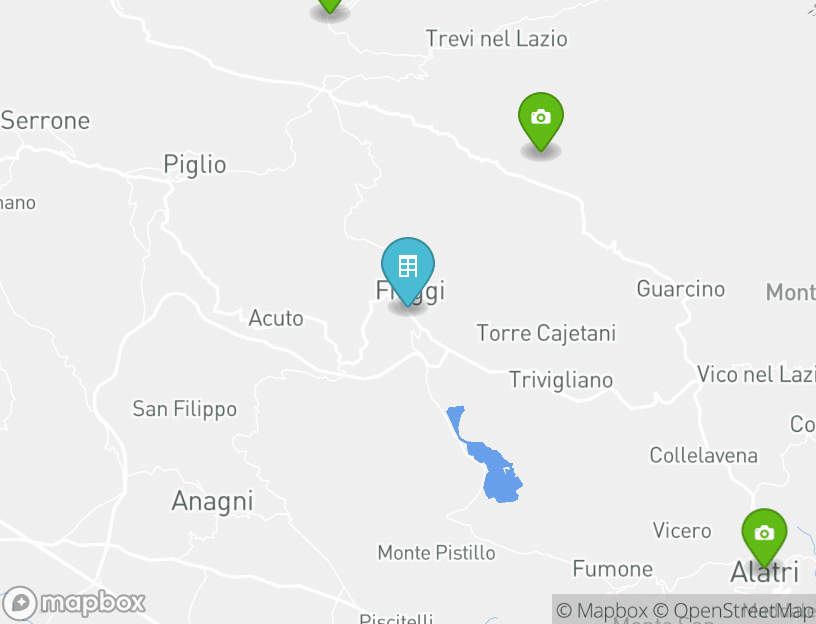Open the green camera marker at Alatri
Viewport: 816px width, 624px height.
(x=764, y=534)
